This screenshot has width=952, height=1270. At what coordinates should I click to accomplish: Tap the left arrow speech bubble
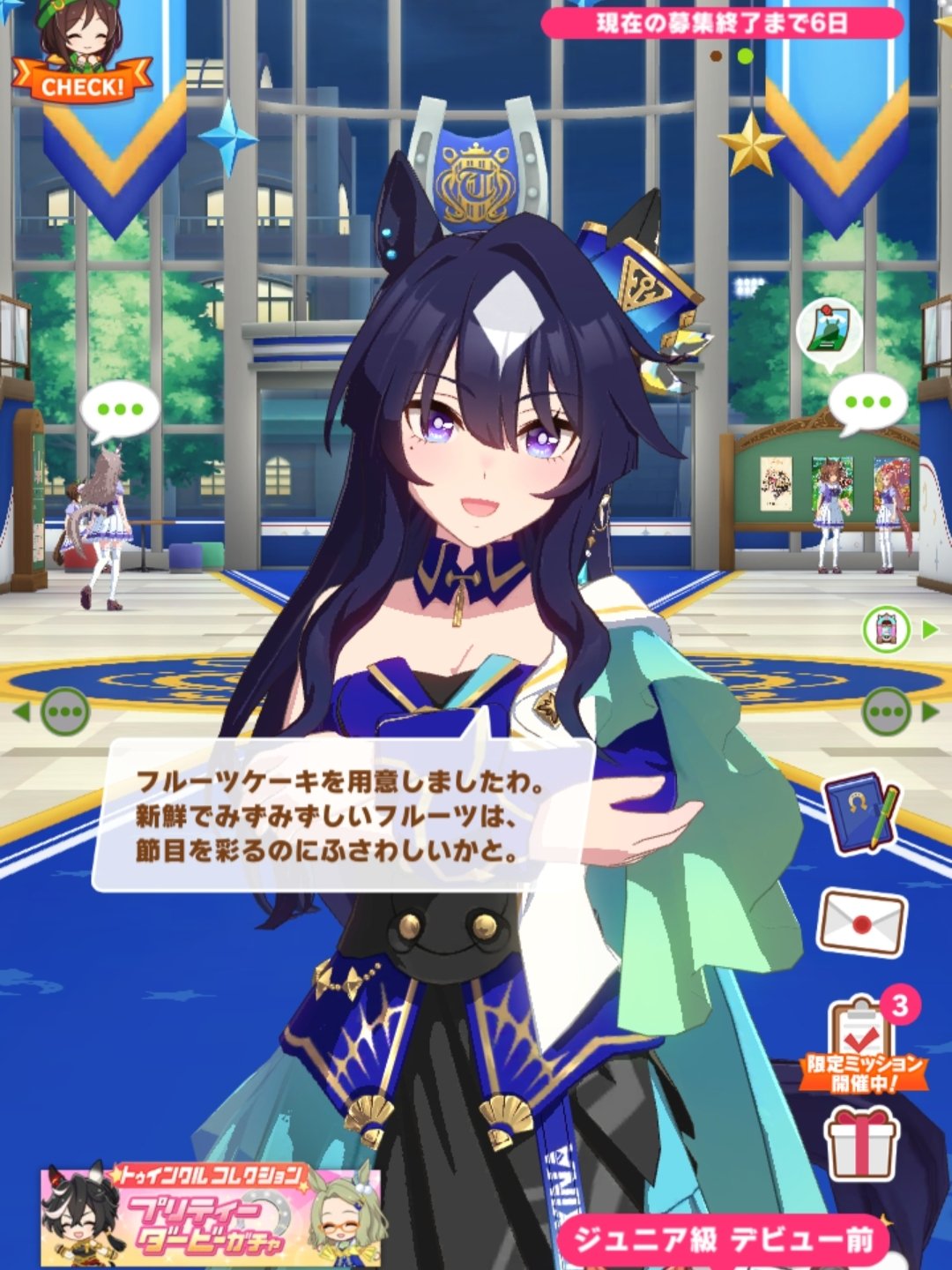pyautogui.click(x=63, y=711)
